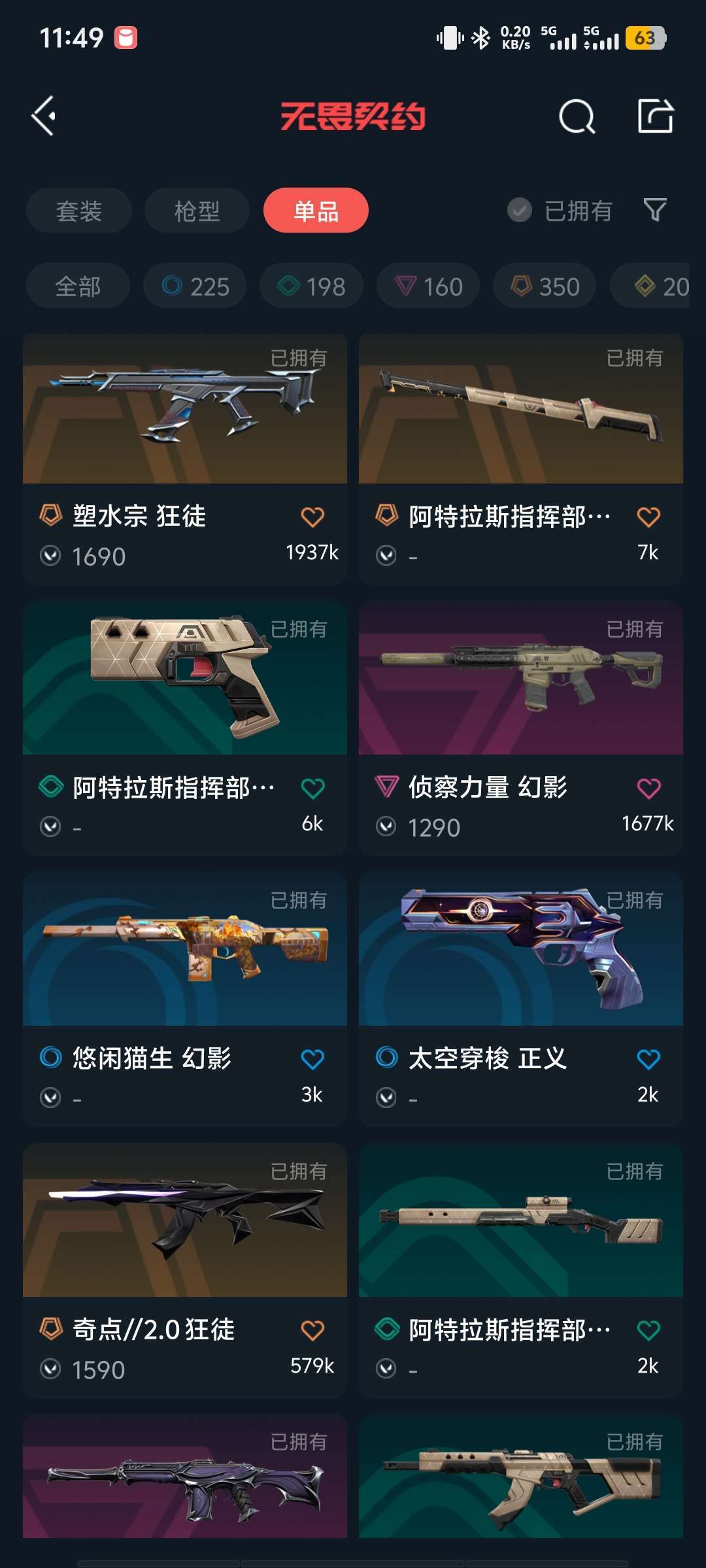
Task: Open the 太空穿梭 正义 skin card
Action: (521, 1000)
